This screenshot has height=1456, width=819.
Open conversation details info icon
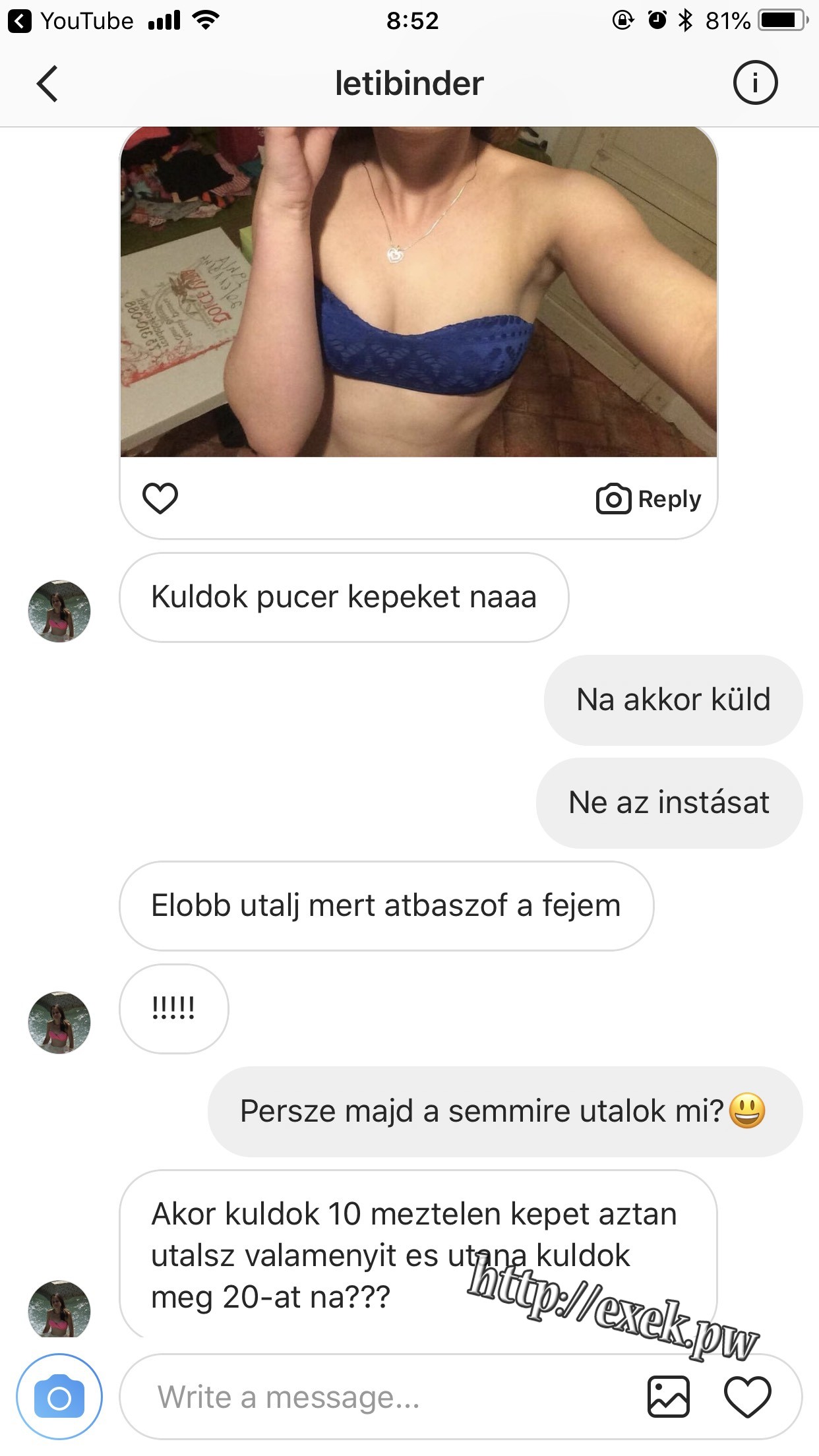755,83
